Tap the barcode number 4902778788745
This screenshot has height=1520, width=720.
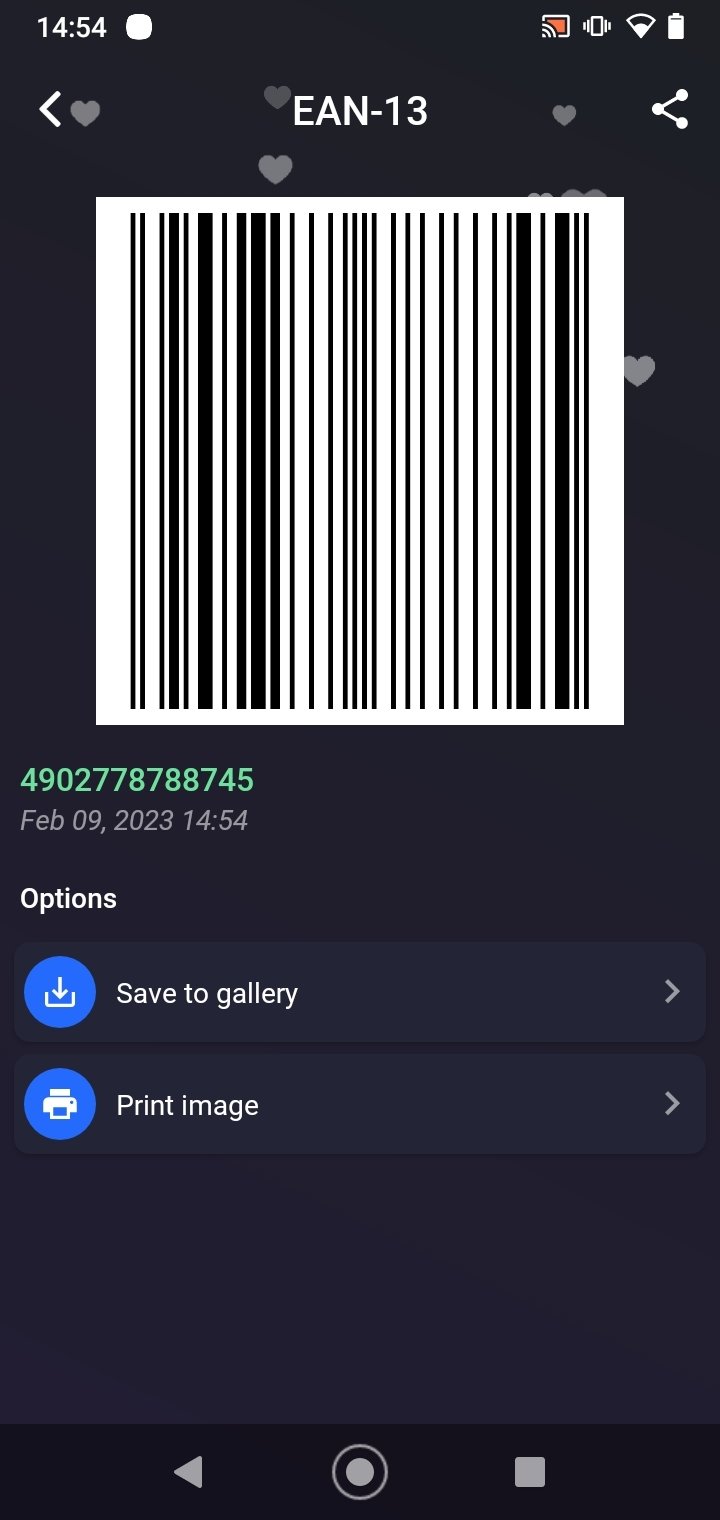point(137,779)
